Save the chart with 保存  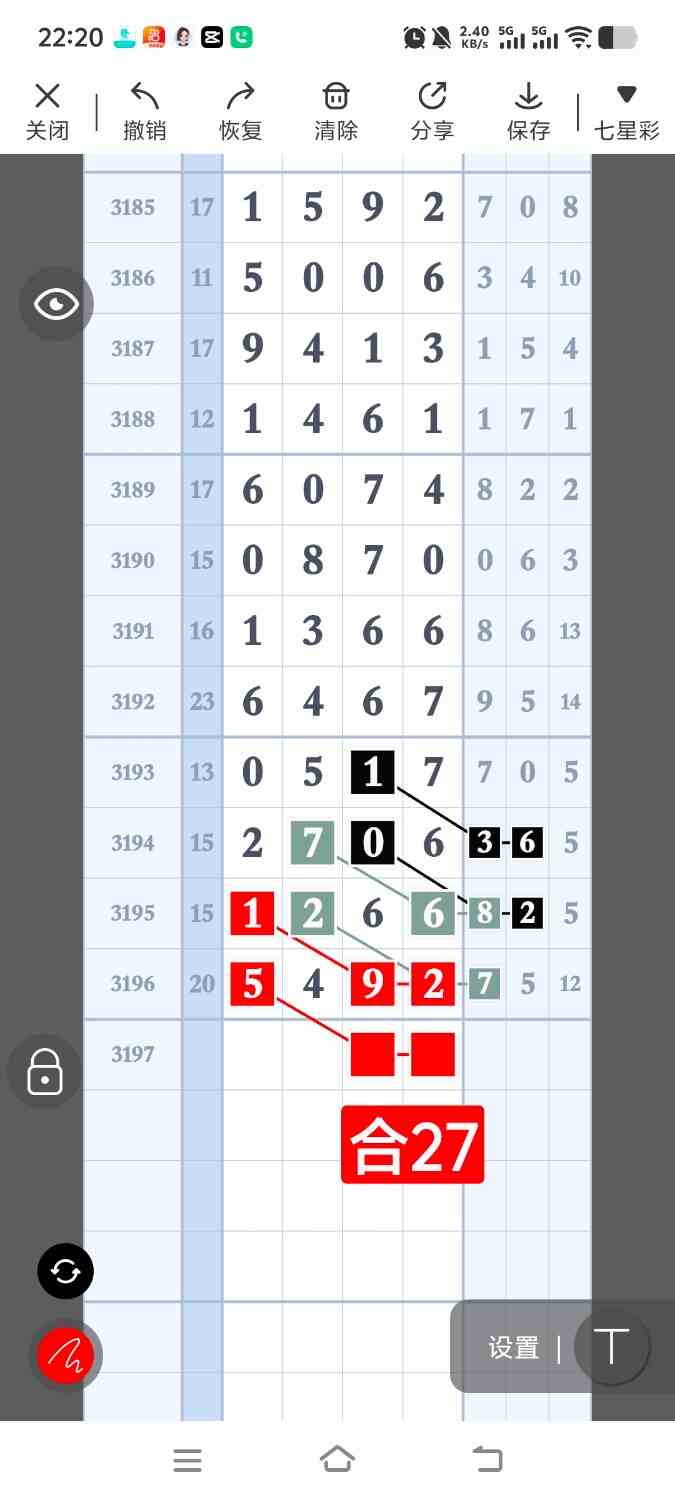(x=528, y=111)
